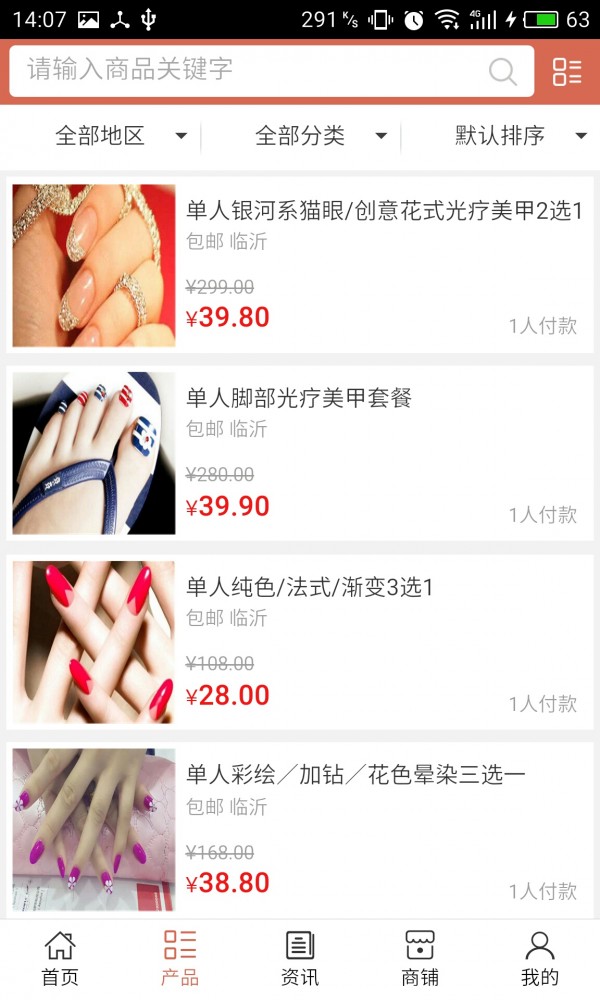View the 单人脚部光疗美甲套餐 product
Viewport: 600px width, 1000px height.
tap(300, 453)
